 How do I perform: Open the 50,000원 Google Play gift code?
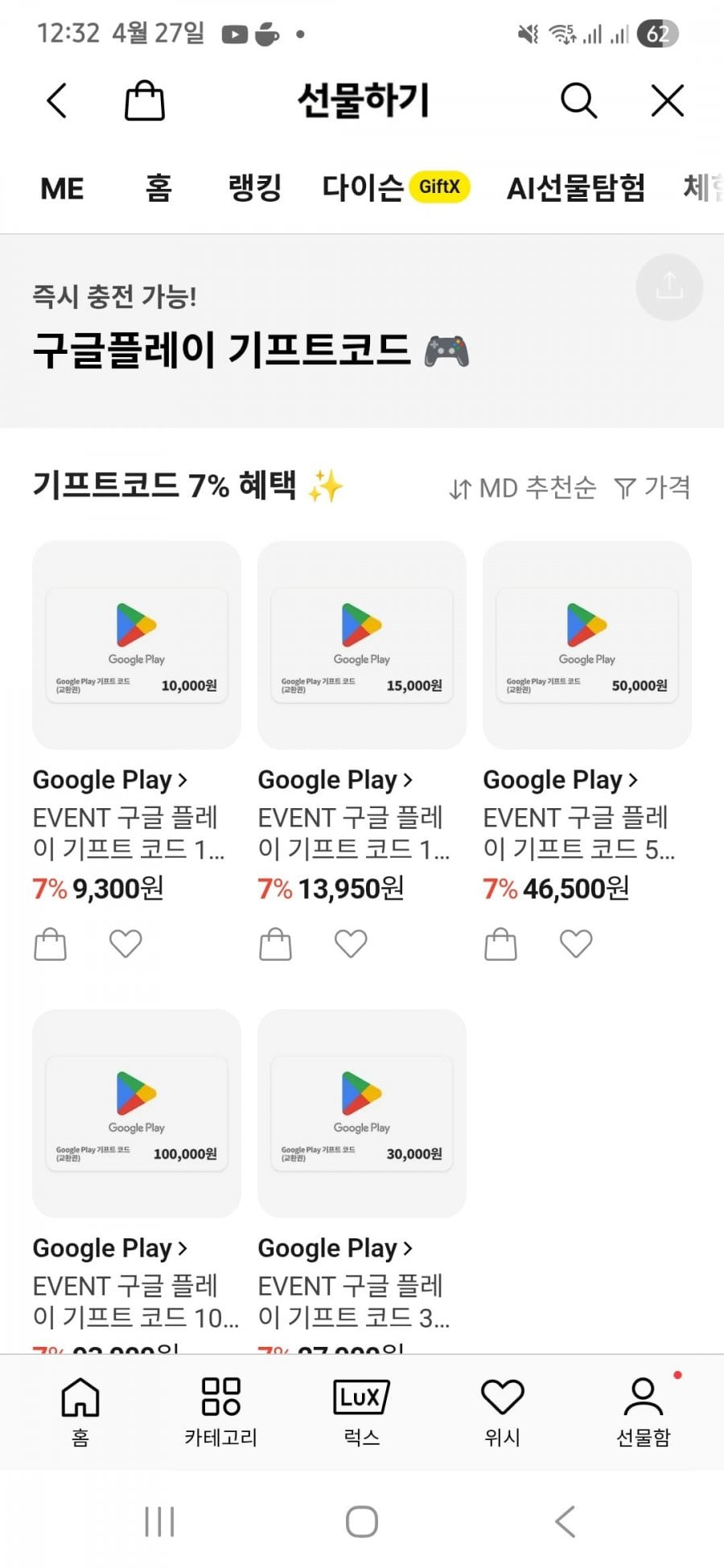point(587,645)
